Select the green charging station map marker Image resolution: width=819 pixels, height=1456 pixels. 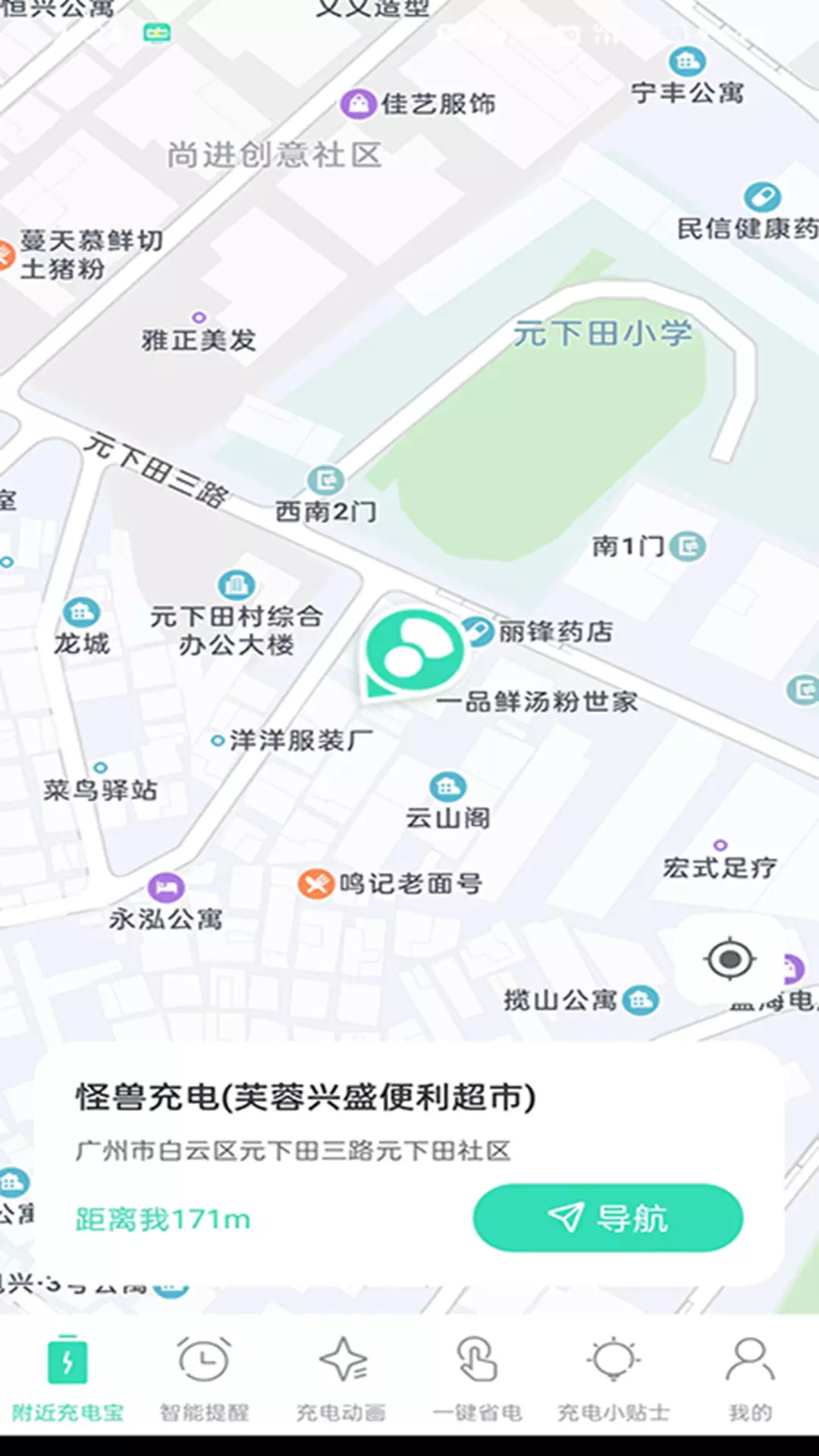[413, 652]
